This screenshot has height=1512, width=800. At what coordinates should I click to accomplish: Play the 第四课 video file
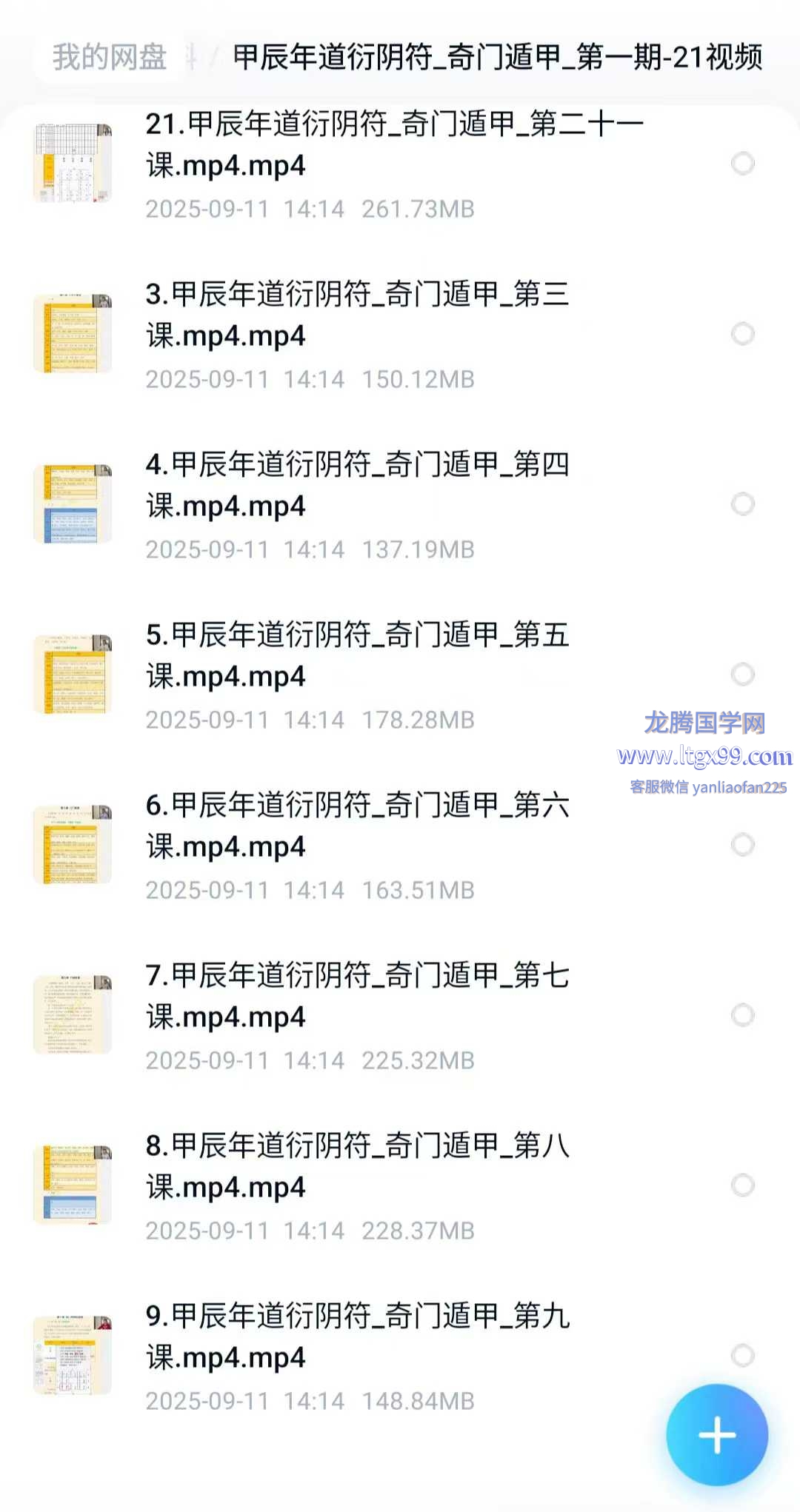(357, 485)
